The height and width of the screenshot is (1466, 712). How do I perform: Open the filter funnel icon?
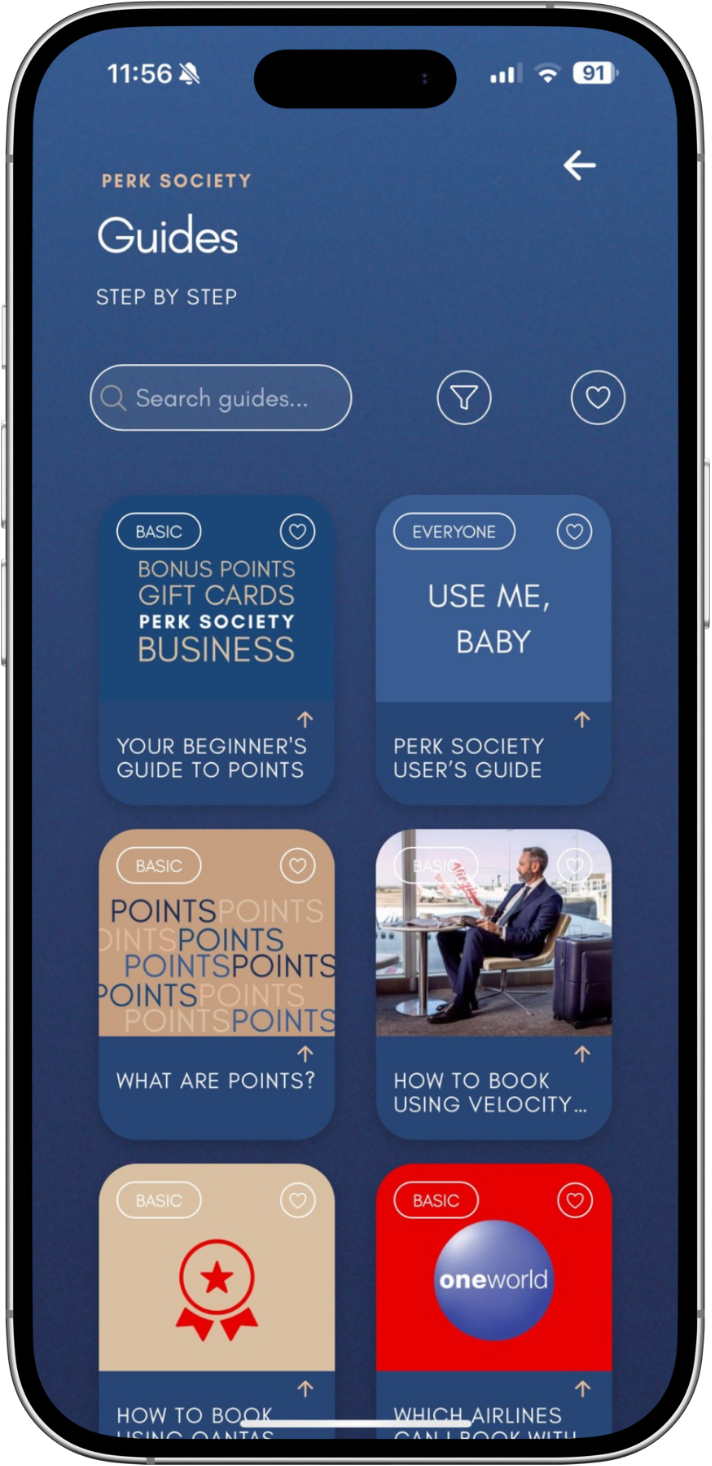(x=464, y=398)
